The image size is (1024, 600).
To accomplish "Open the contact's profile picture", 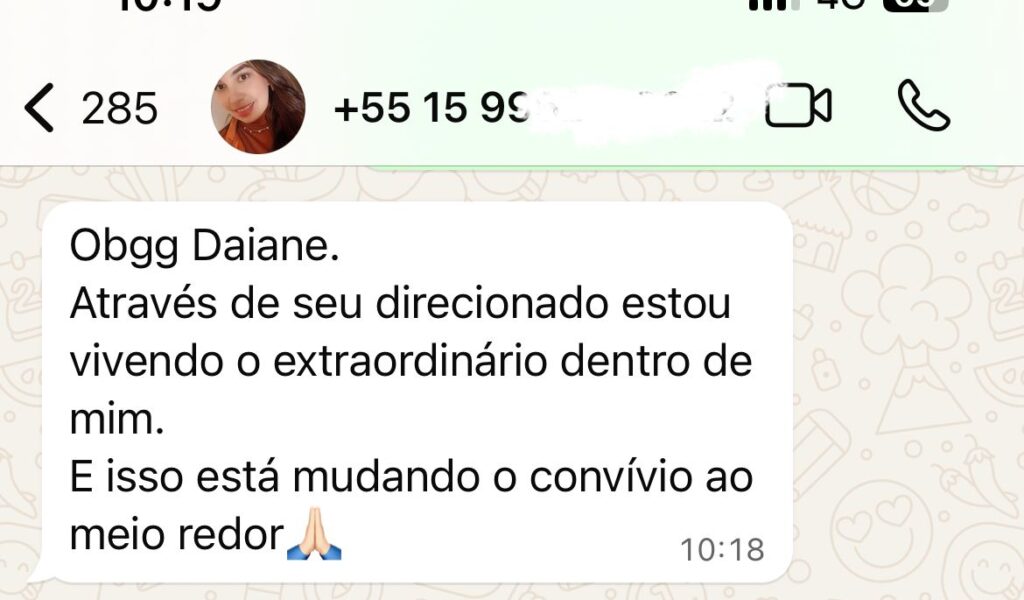I will click(x=258, y=107).
